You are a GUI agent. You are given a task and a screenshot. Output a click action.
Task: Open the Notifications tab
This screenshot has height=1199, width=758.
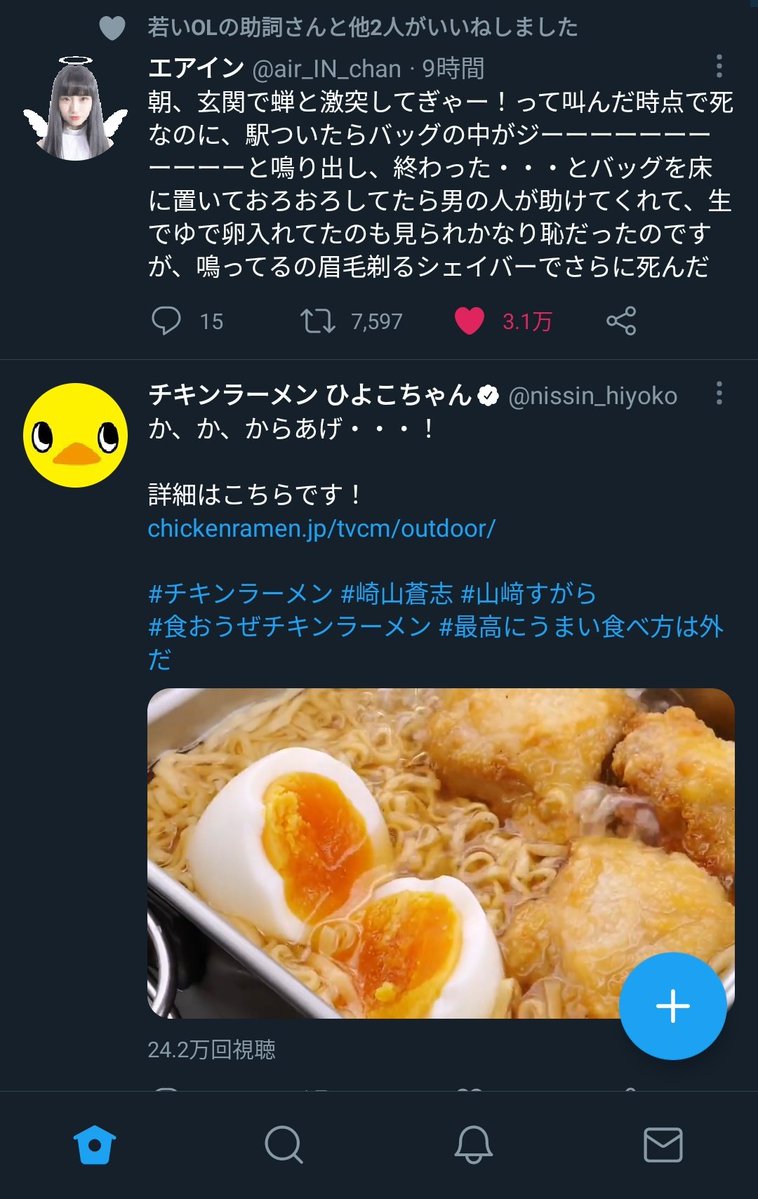click(473, 1144)
